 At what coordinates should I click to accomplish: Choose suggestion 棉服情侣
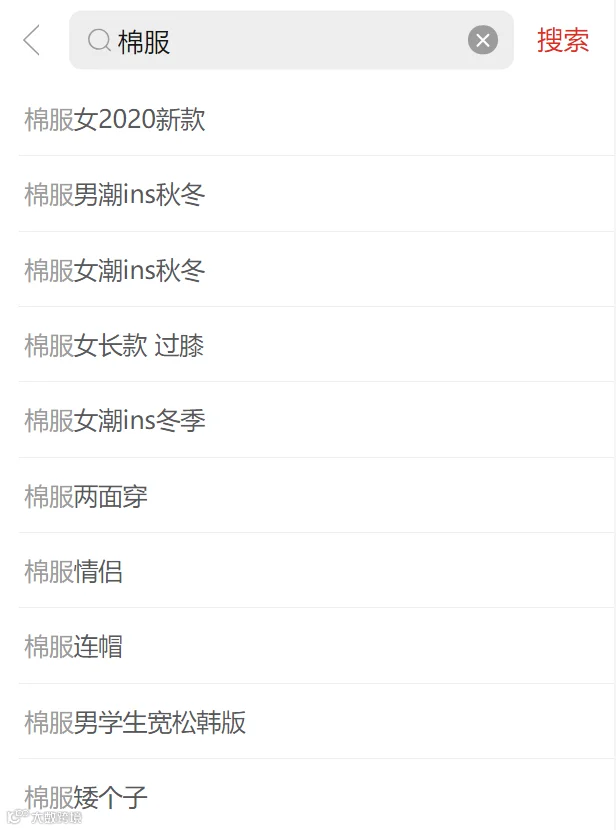pos(316,571)
